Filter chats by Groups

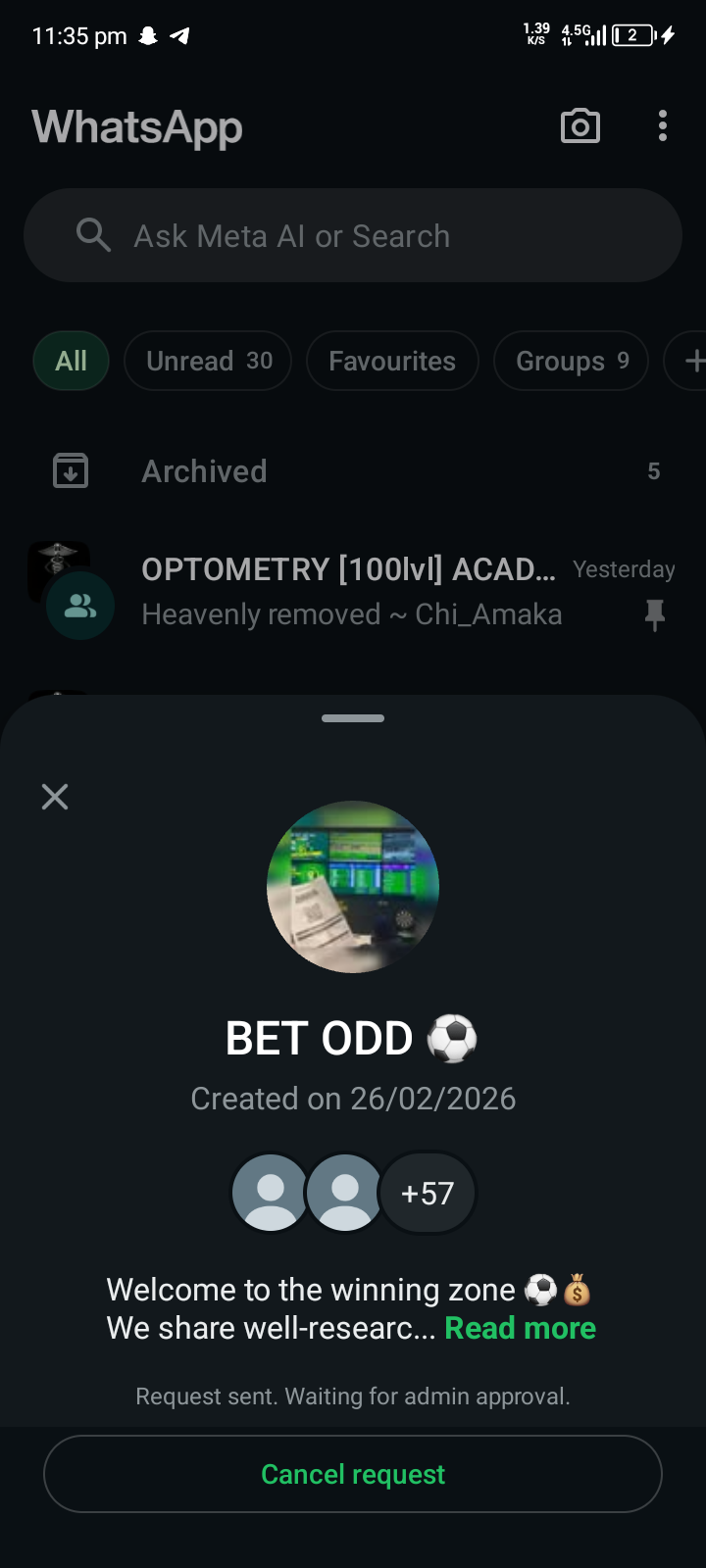(571, 362)
